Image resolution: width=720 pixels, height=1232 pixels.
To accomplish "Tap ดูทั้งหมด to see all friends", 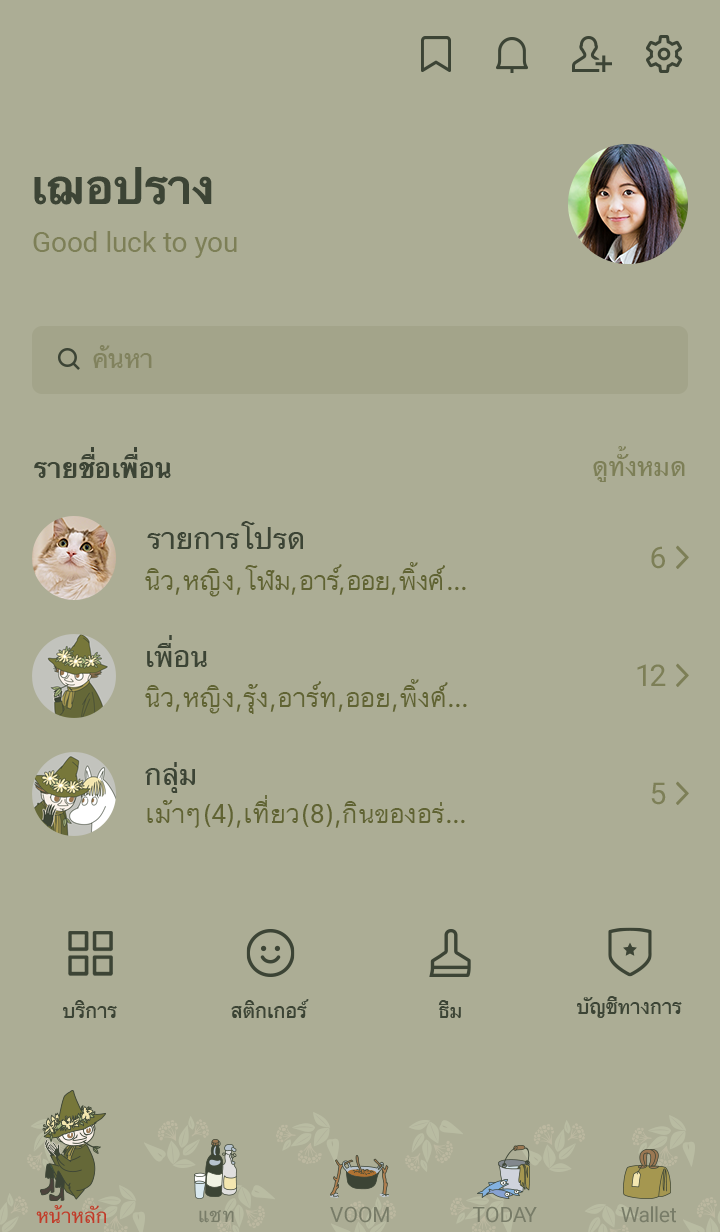I will pyautogui.click(x=638, y=468).
